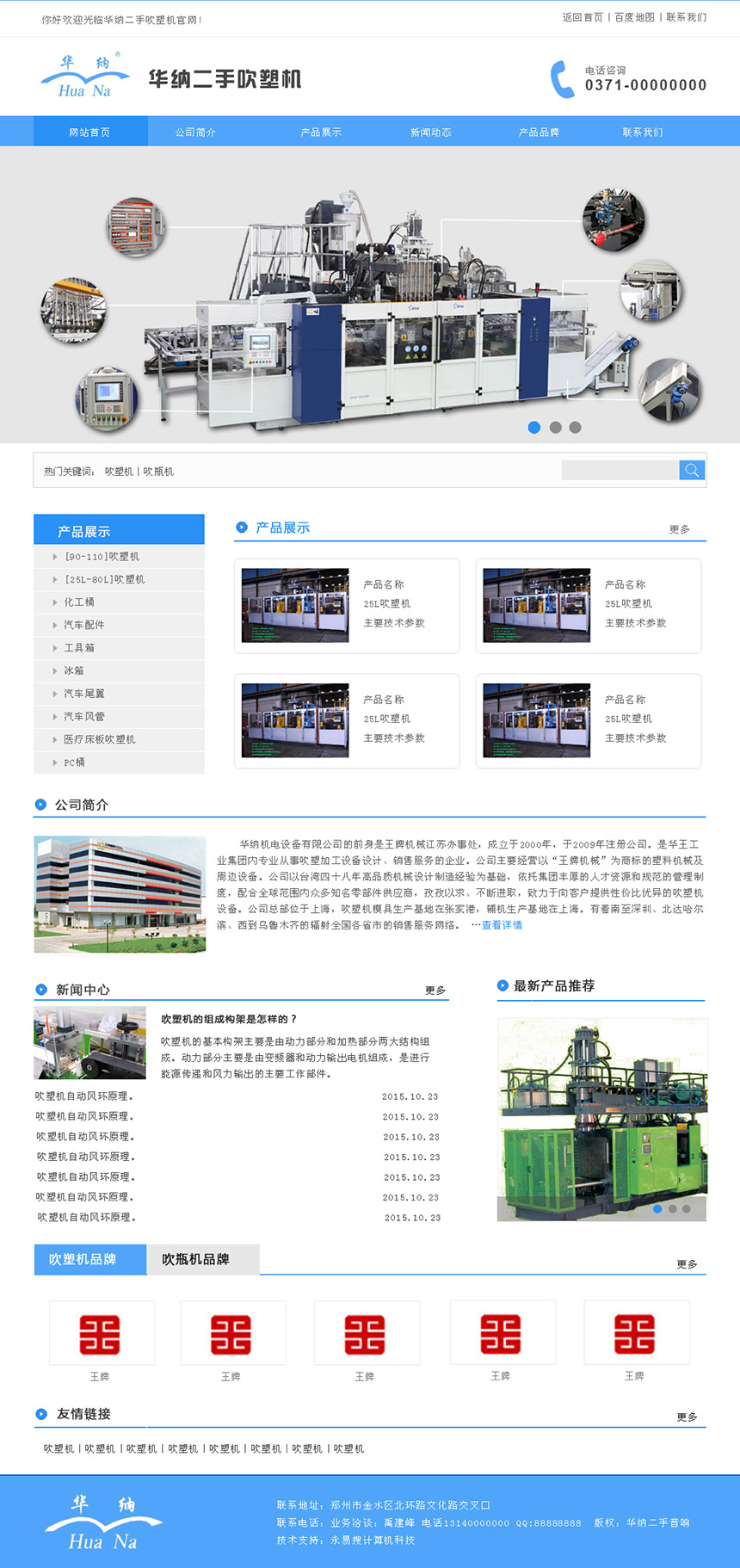This screenshot has height=1568, width=740.
Task: Tap the 百度地图 link at top
Action: click(634, 17)
